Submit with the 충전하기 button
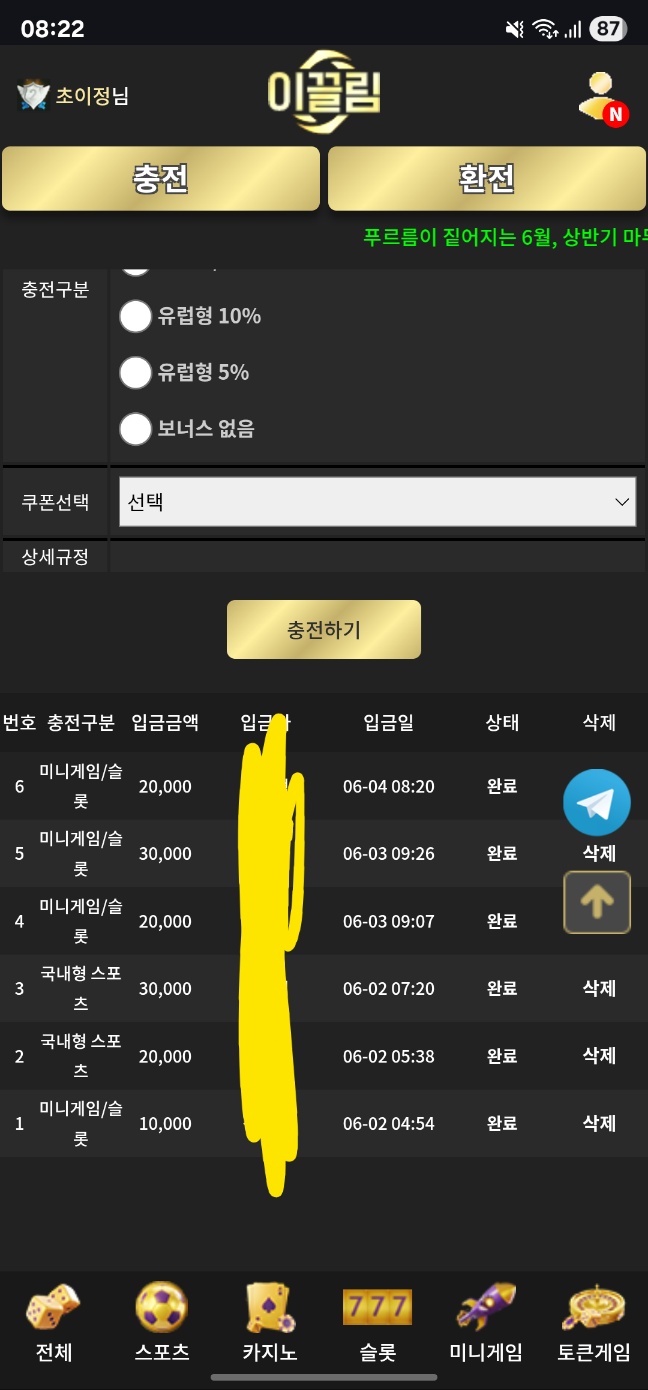The image size is (648, 1390). (x=323, y=630)
